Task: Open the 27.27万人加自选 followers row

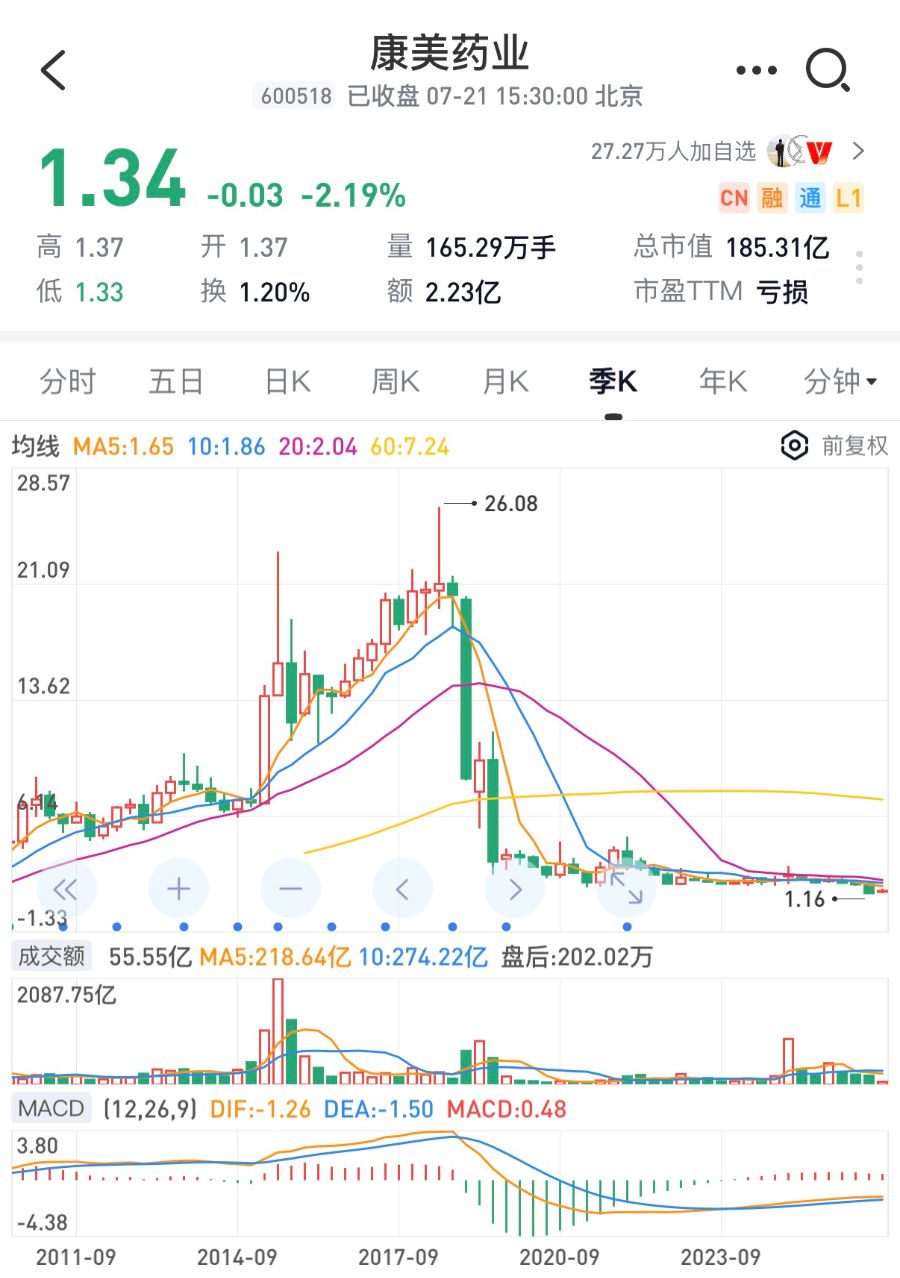Action: 727,152
